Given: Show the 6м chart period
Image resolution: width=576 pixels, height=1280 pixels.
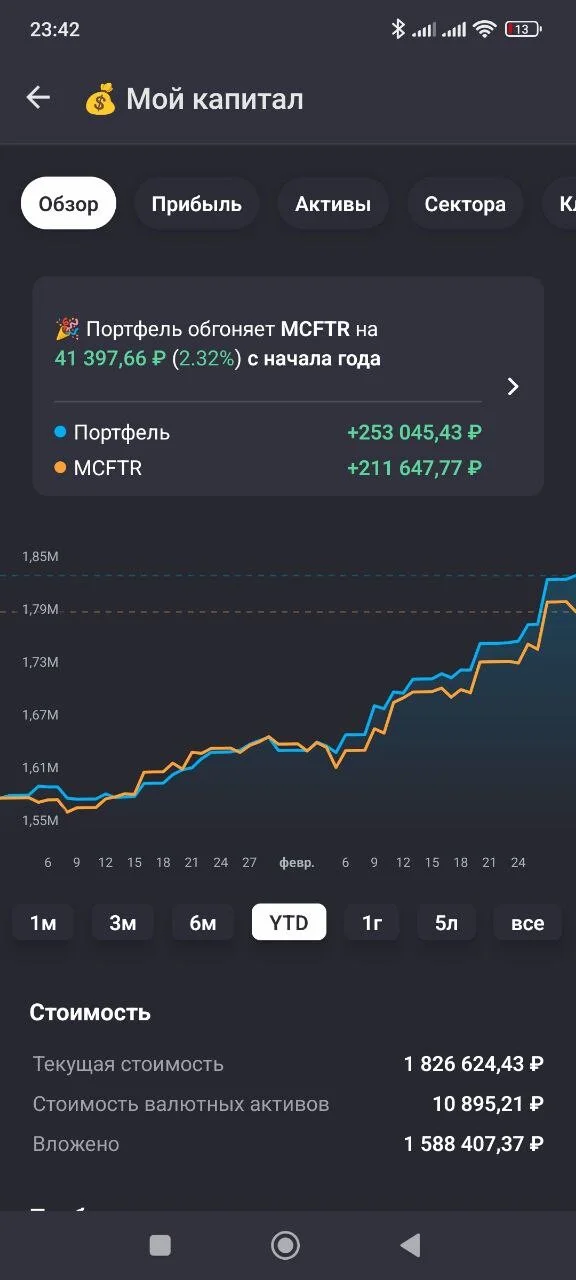Looking at the screenshot, I should pyautogui.click(x=203, y=922).
